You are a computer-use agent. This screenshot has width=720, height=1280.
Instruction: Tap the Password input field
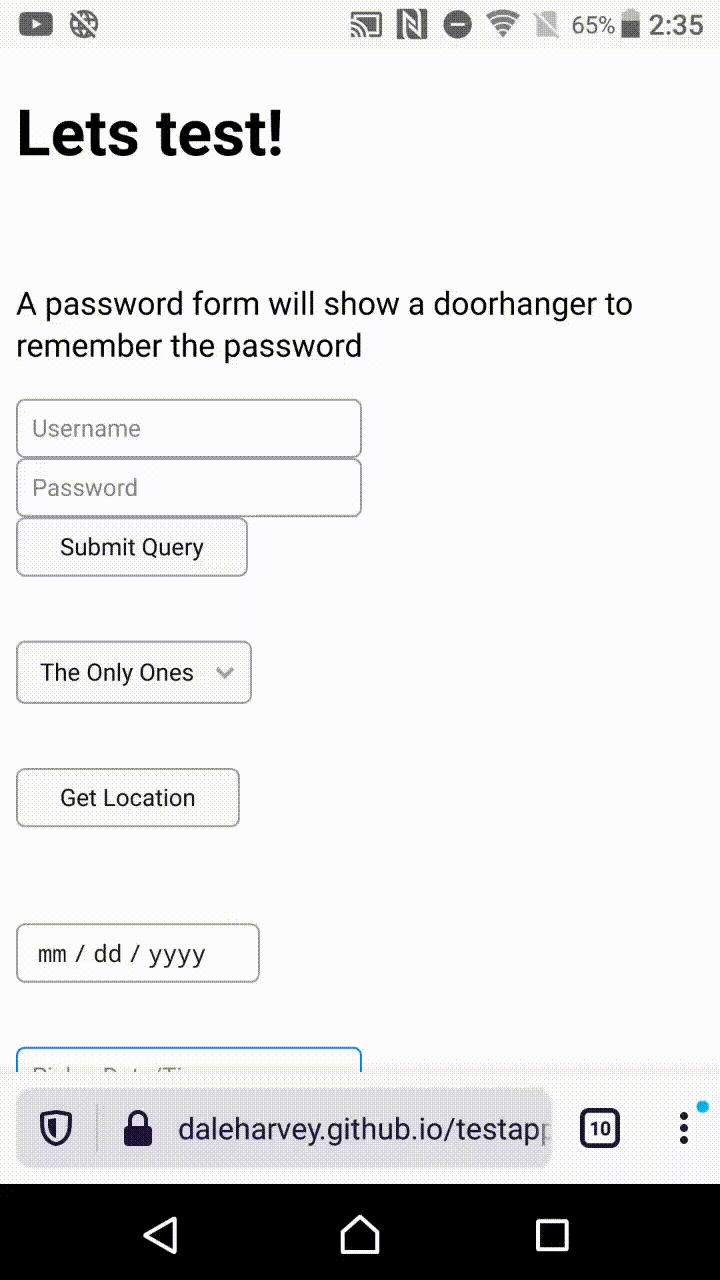[x=189, y=487]
